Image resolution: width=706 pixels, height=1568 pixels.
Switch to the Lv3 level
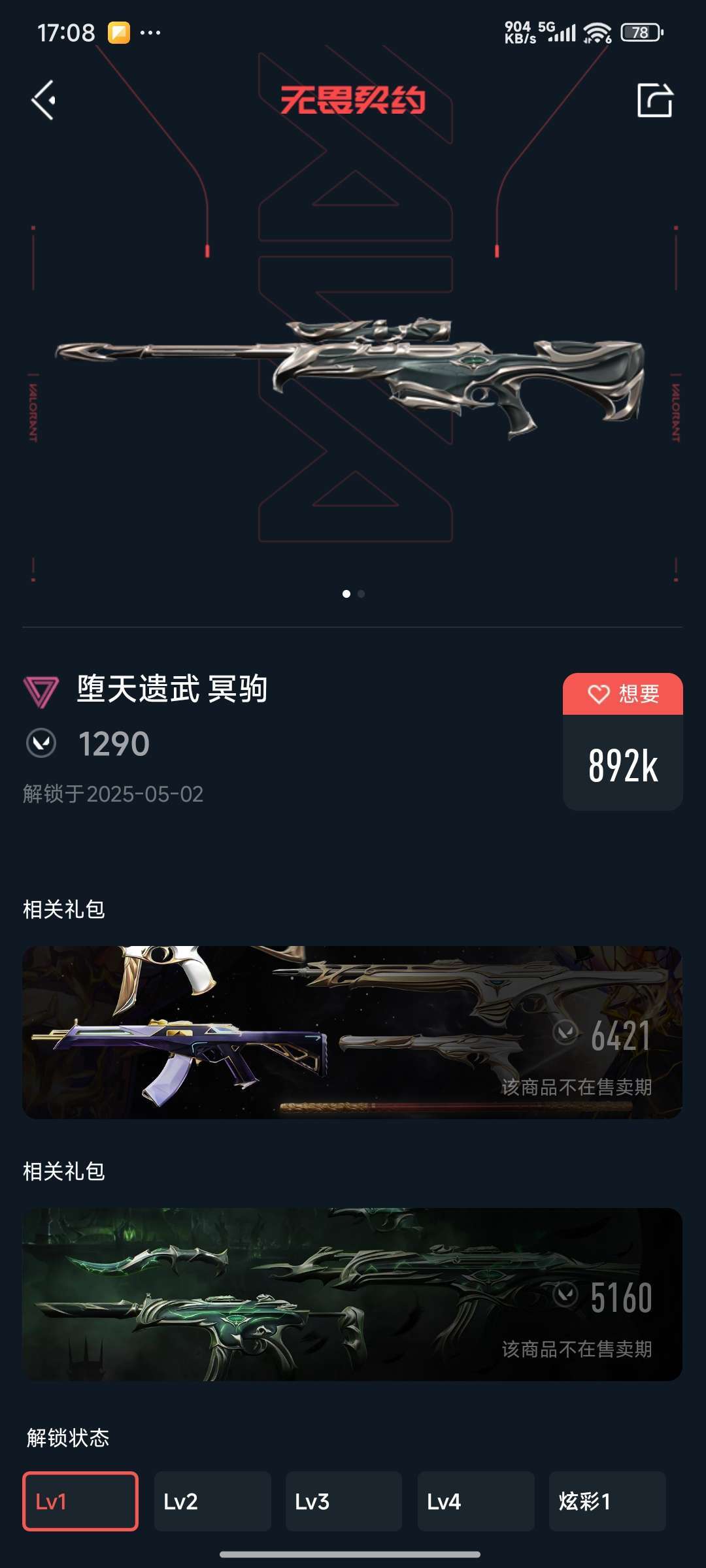[344, 1501]
